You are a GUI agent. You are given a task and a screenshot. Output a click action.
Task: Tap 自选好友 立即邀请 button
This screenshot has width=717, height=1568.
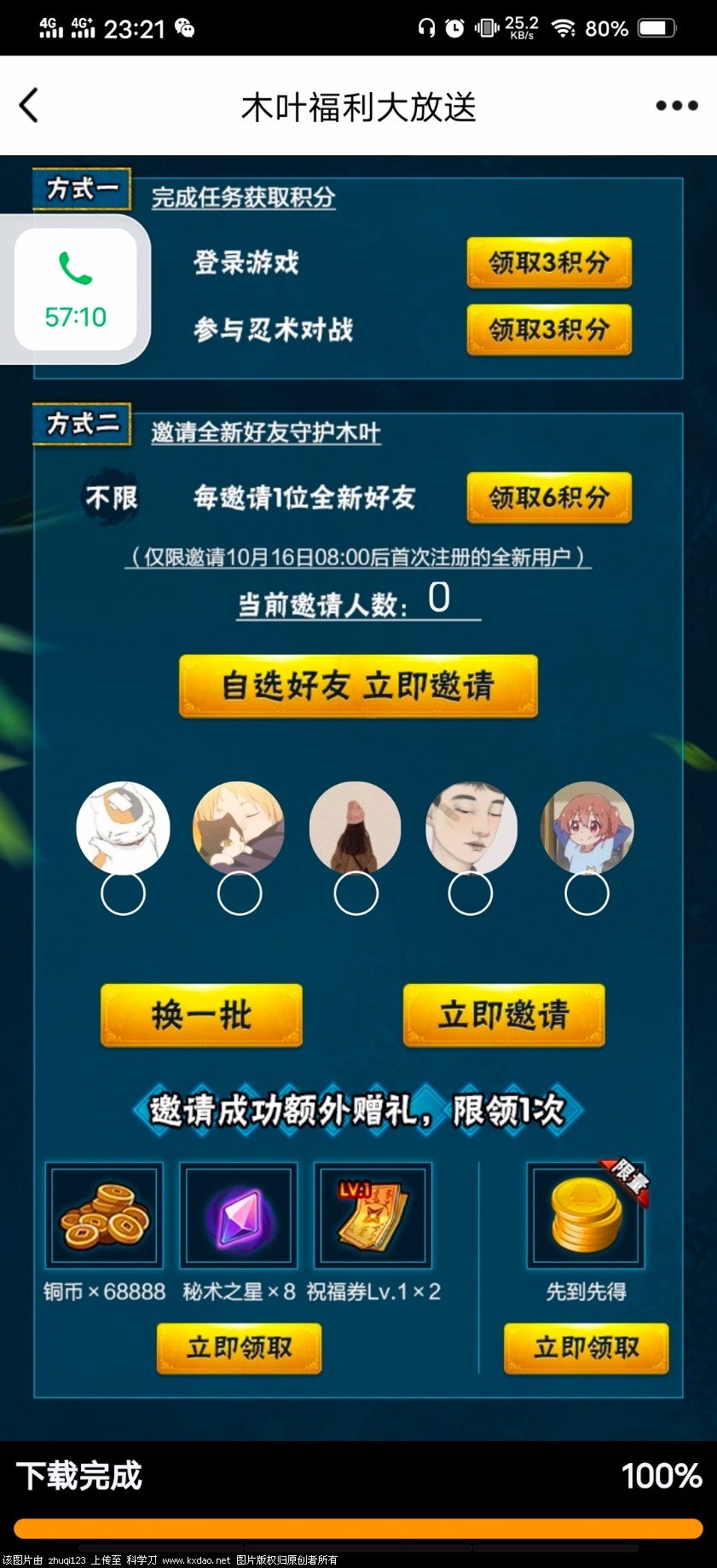[358, 686]
